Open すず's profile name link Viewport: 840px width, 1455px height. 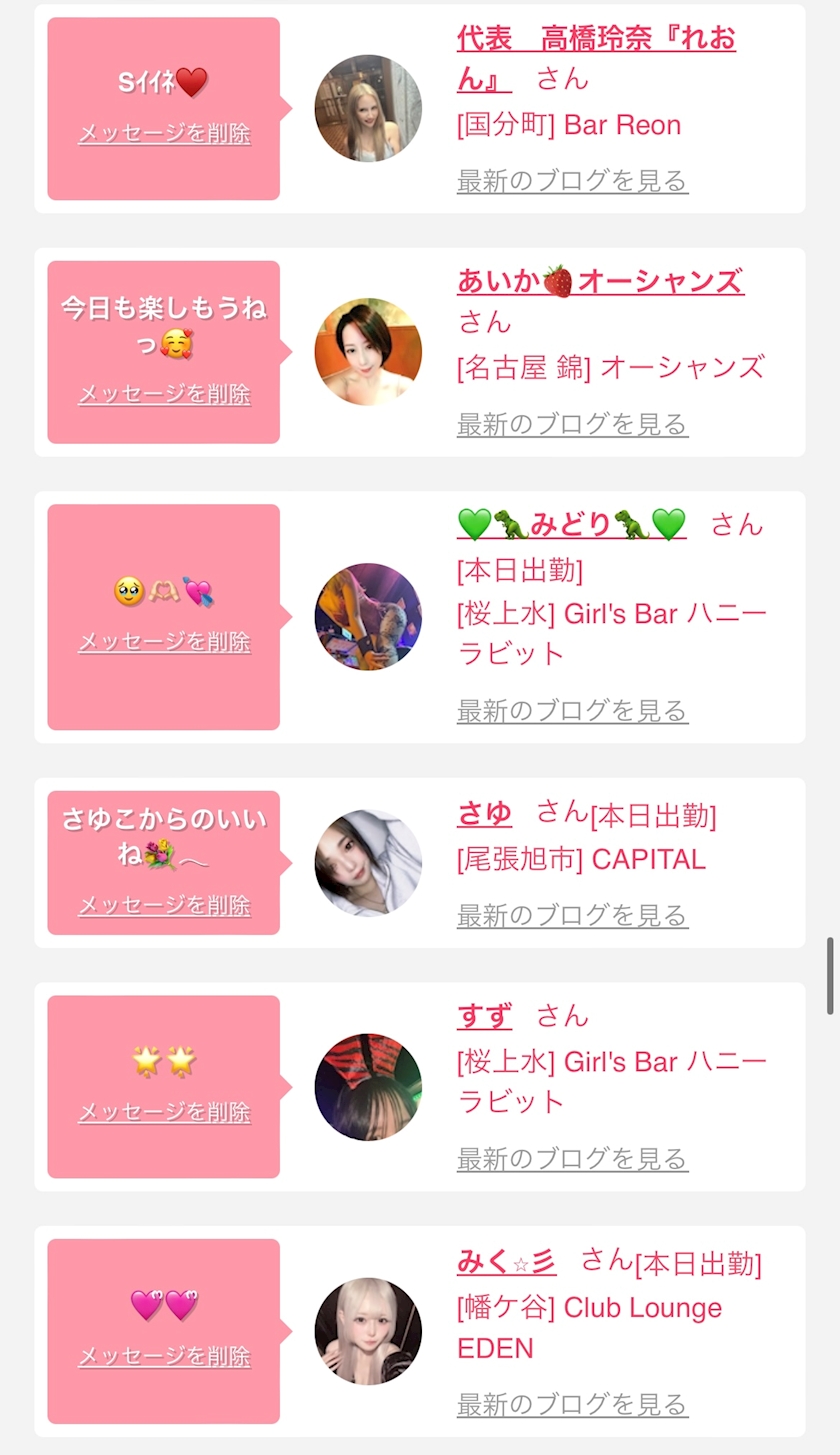484,1017
